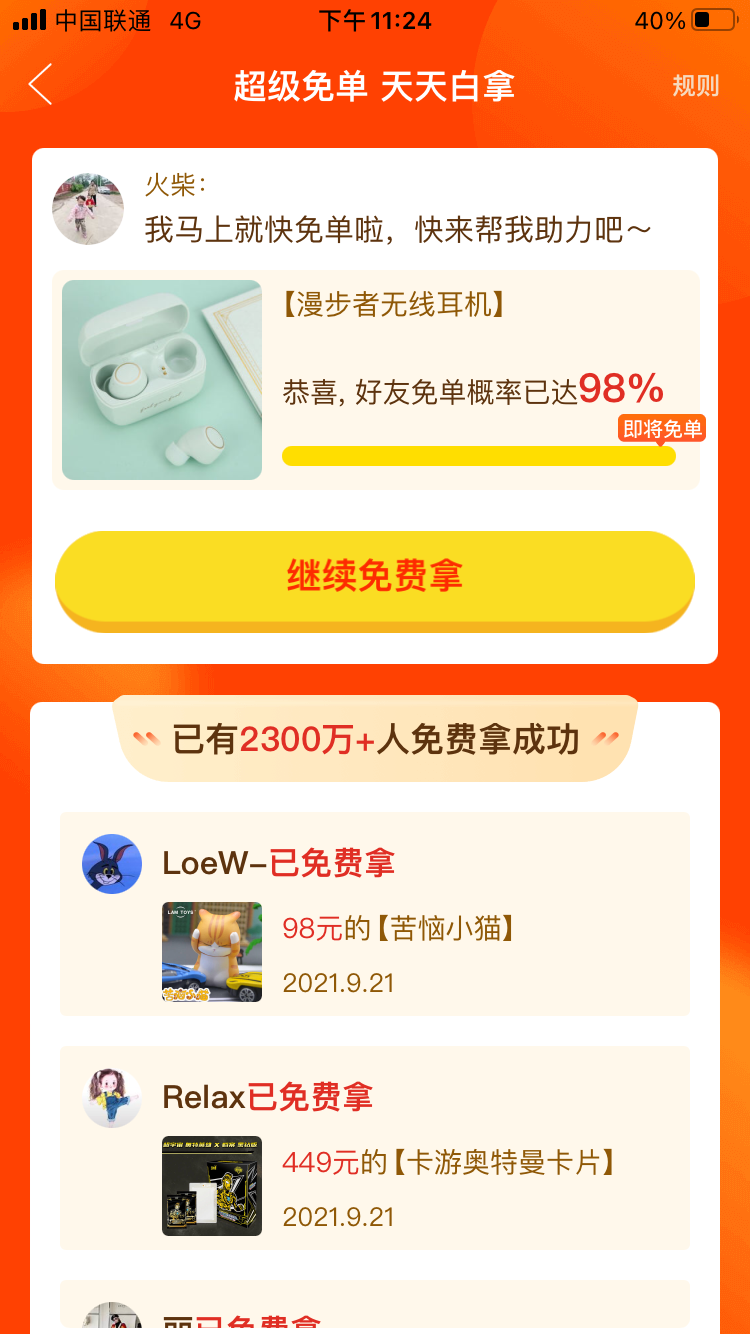Tap the 继续免费拿 button

375,577
